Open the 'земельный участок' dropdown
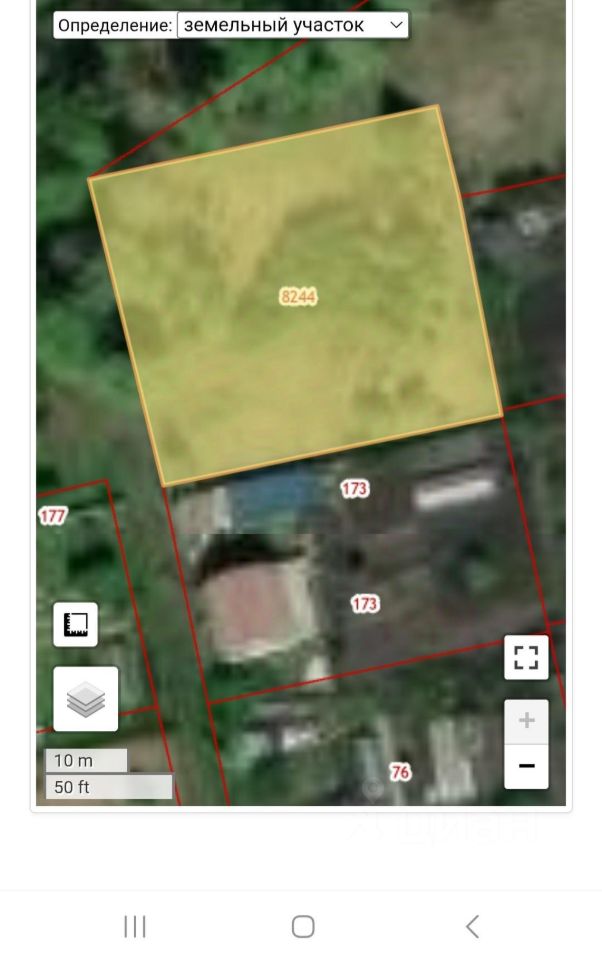This screenshot has width=602, height=960. [292, 25]
